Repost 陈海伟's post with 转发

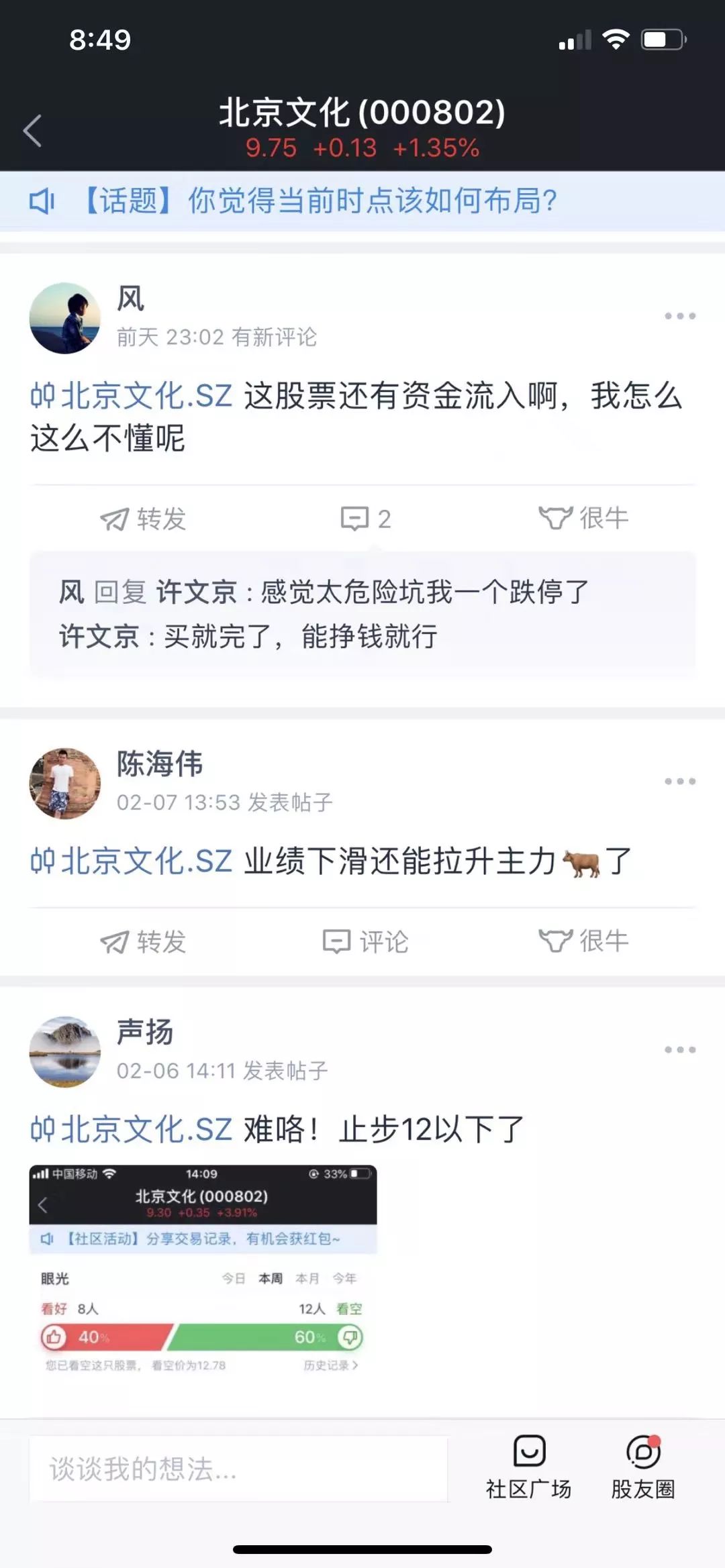(x=143, y=941)
